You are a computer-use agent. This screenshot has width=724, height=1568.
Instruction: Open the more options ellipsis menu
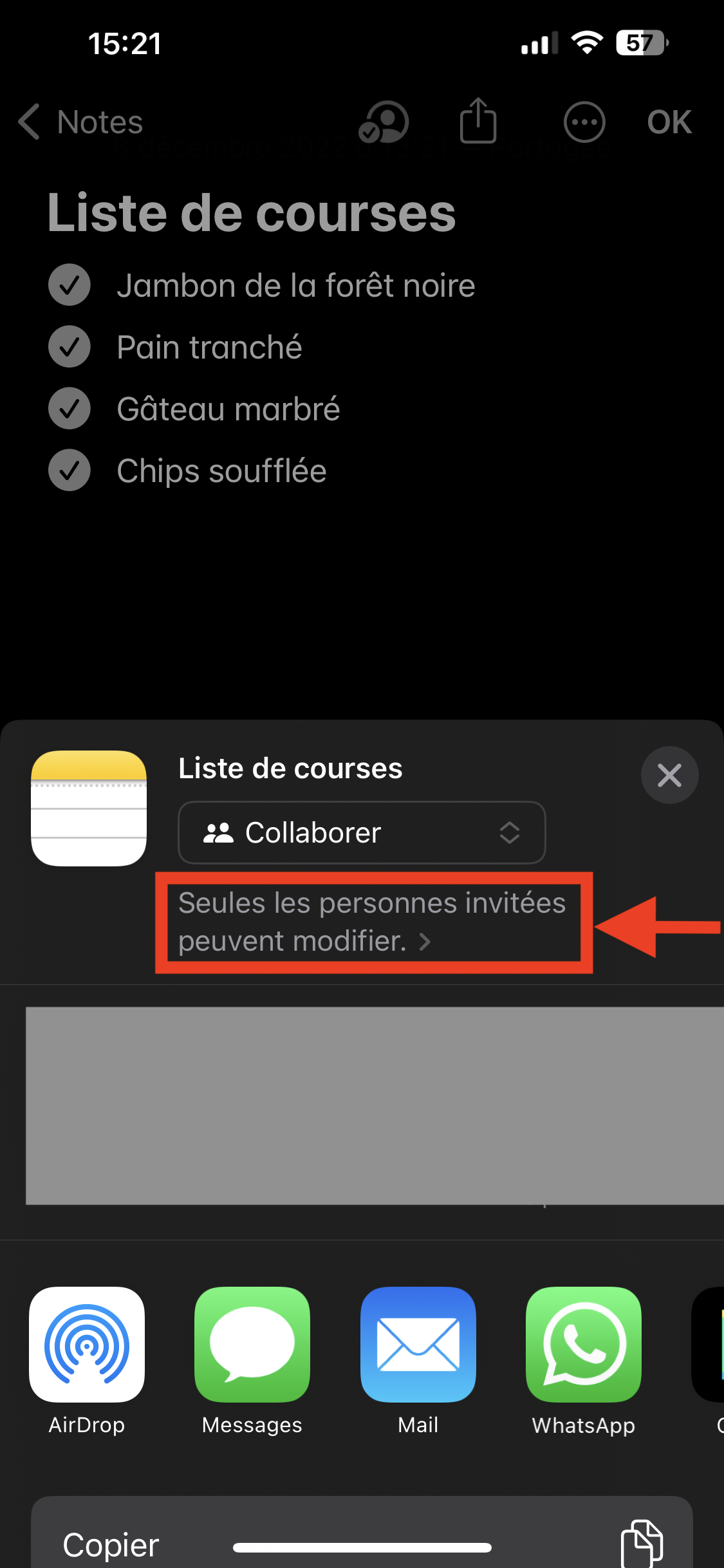coord(584,122)
